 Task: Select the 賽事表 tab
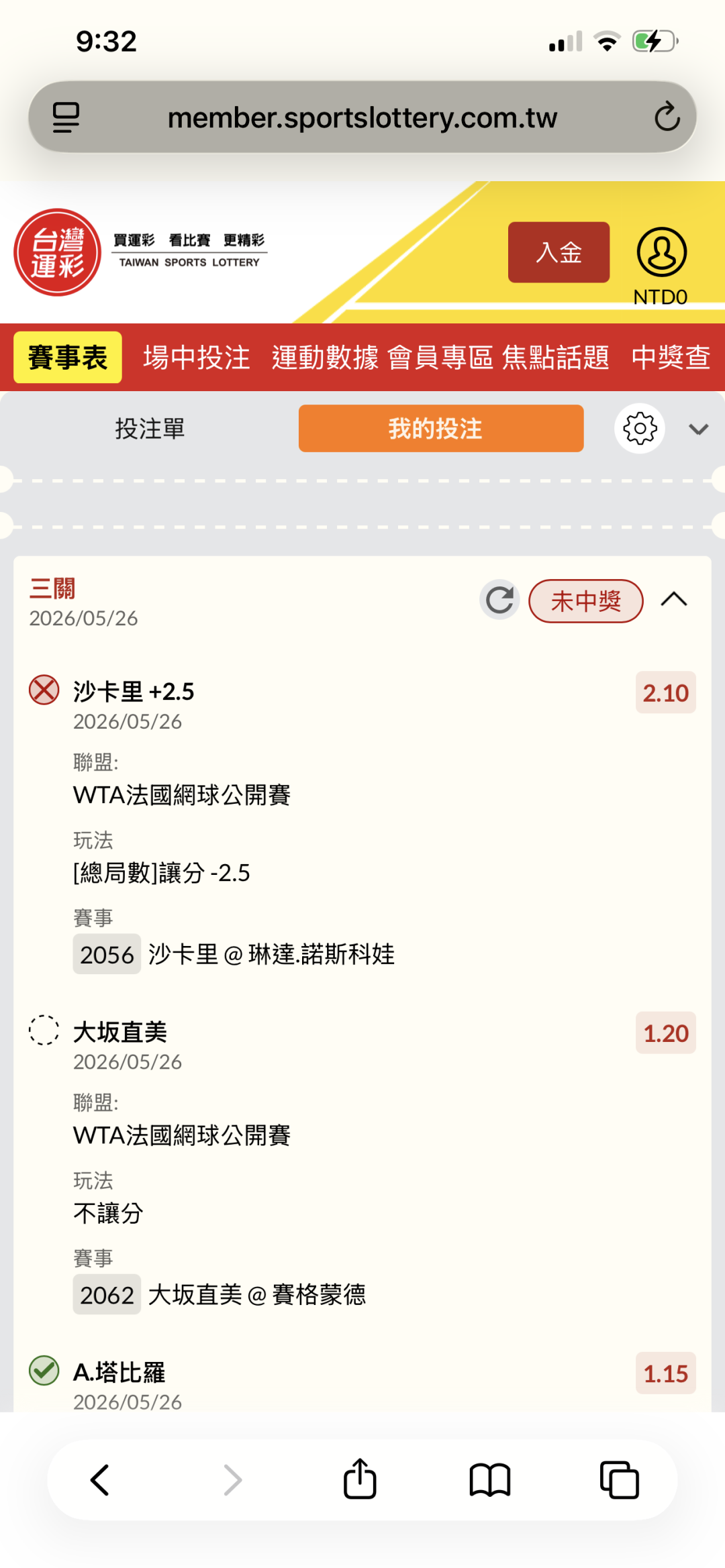pyautogui.click(x=68, y=357)
